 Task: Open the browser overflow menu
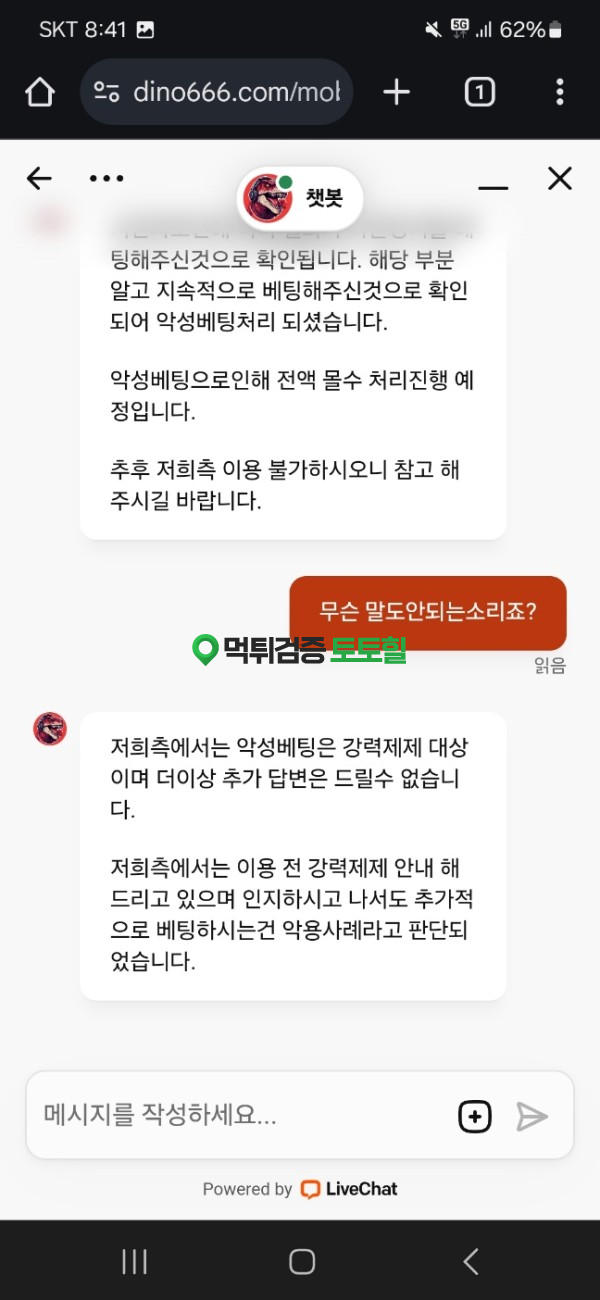(x=559, y=93)
